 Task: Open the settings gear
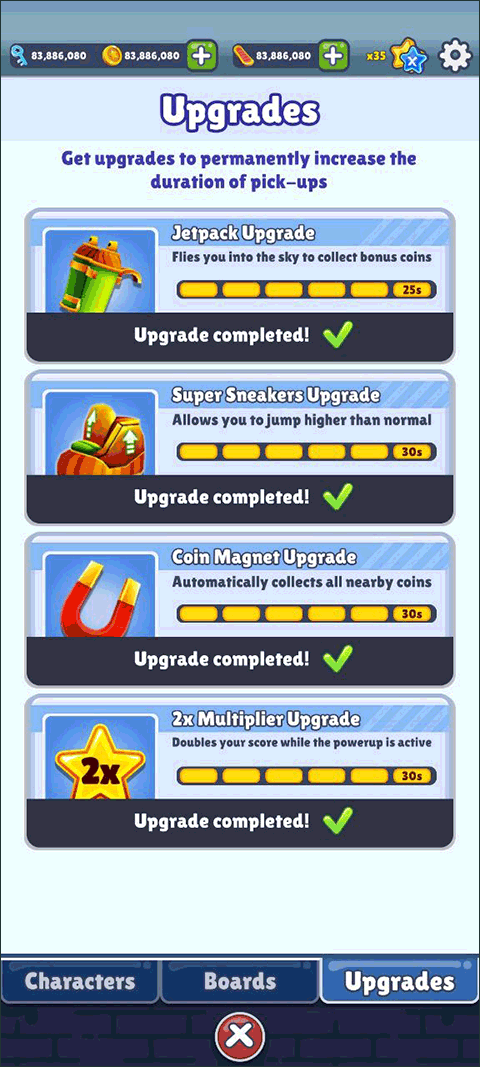(455, 56)
